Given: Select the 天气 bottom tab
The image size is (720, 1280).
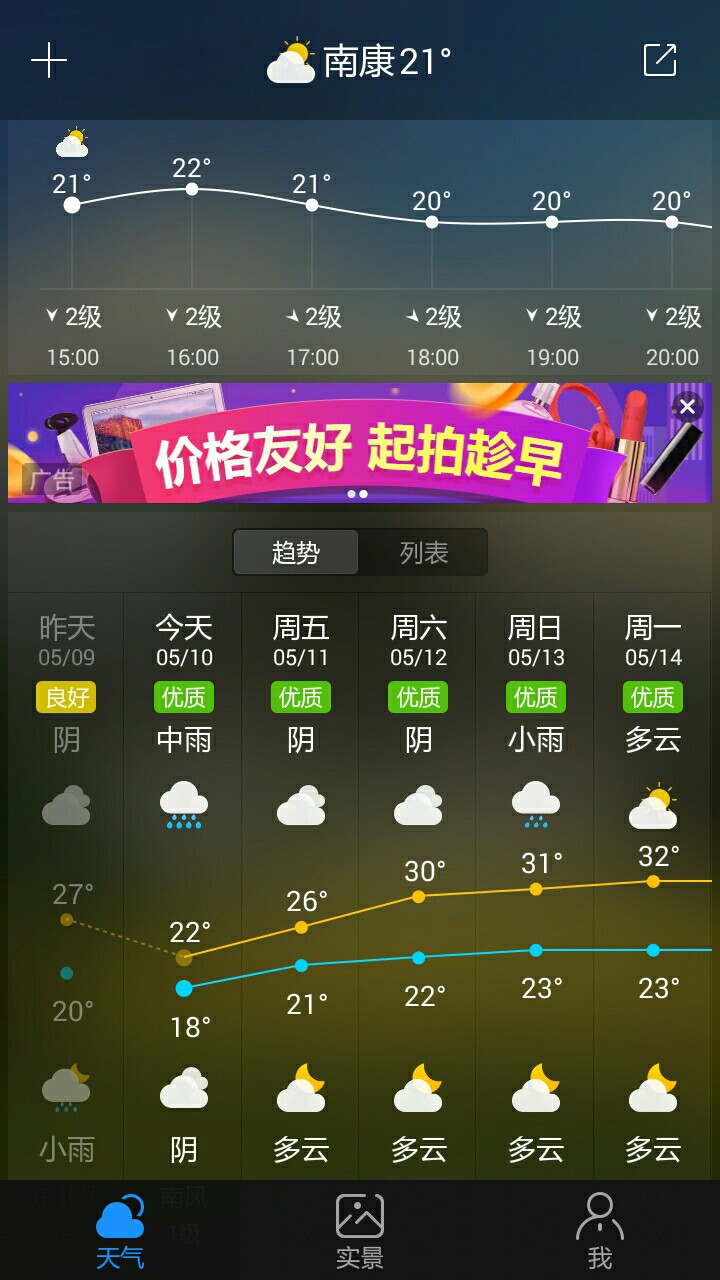Looking at the screenshot, I should pyautogui.click(x=120, y=1231).
